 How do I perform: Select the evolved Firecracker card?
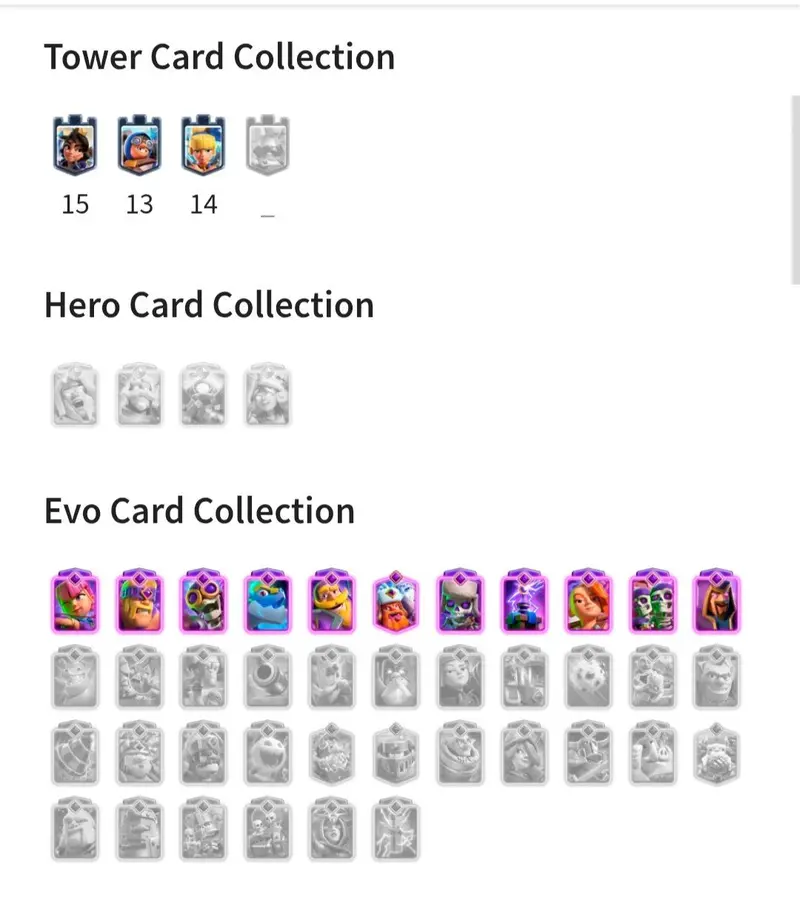pyautogui.click(x=75, y=602)
